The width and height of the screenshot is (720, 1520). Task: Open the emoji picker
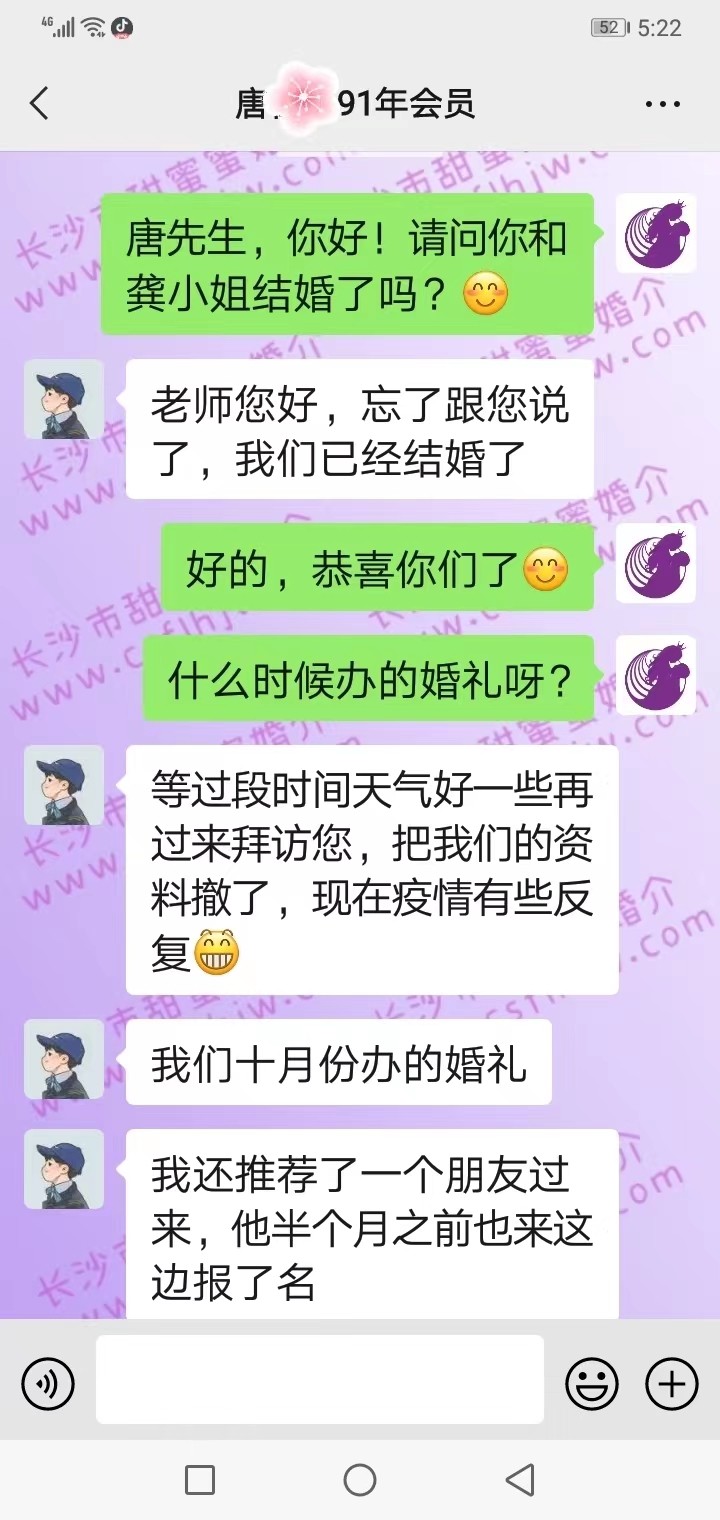click(592, 1385)
